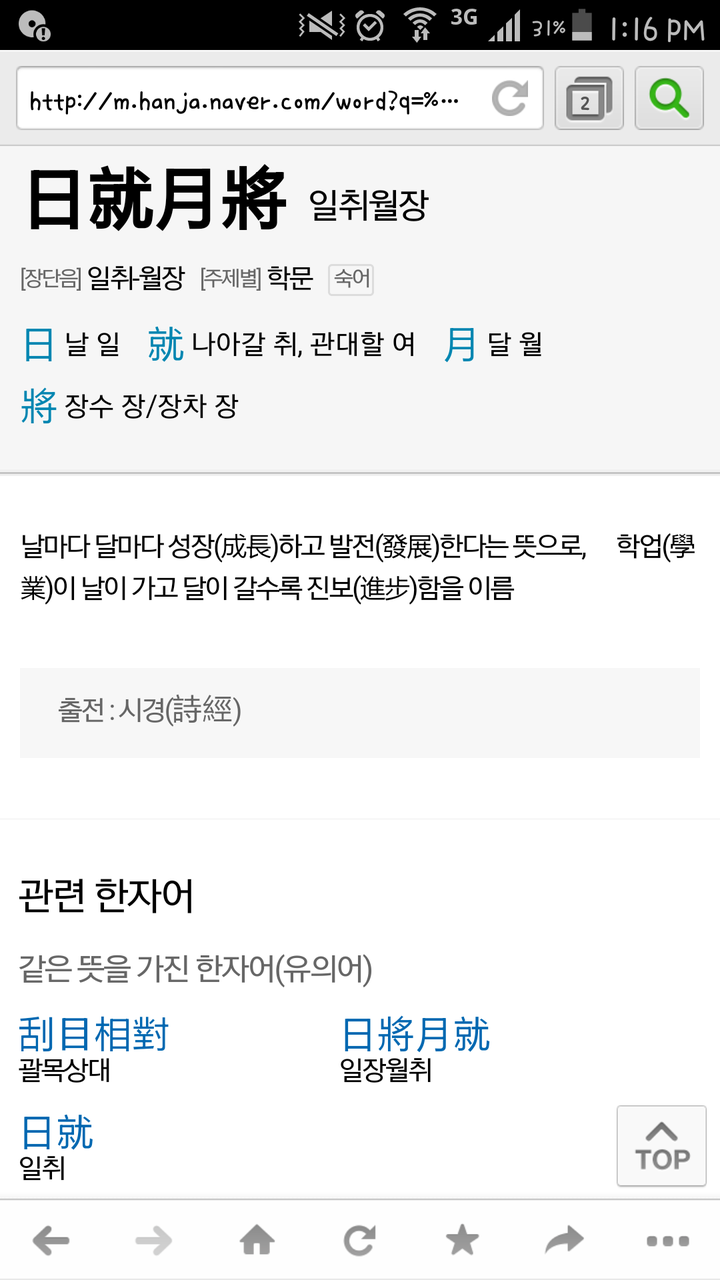Screen dimensions: 720x1280
Task: Tap the URL address bar
Action: point(250,101)
